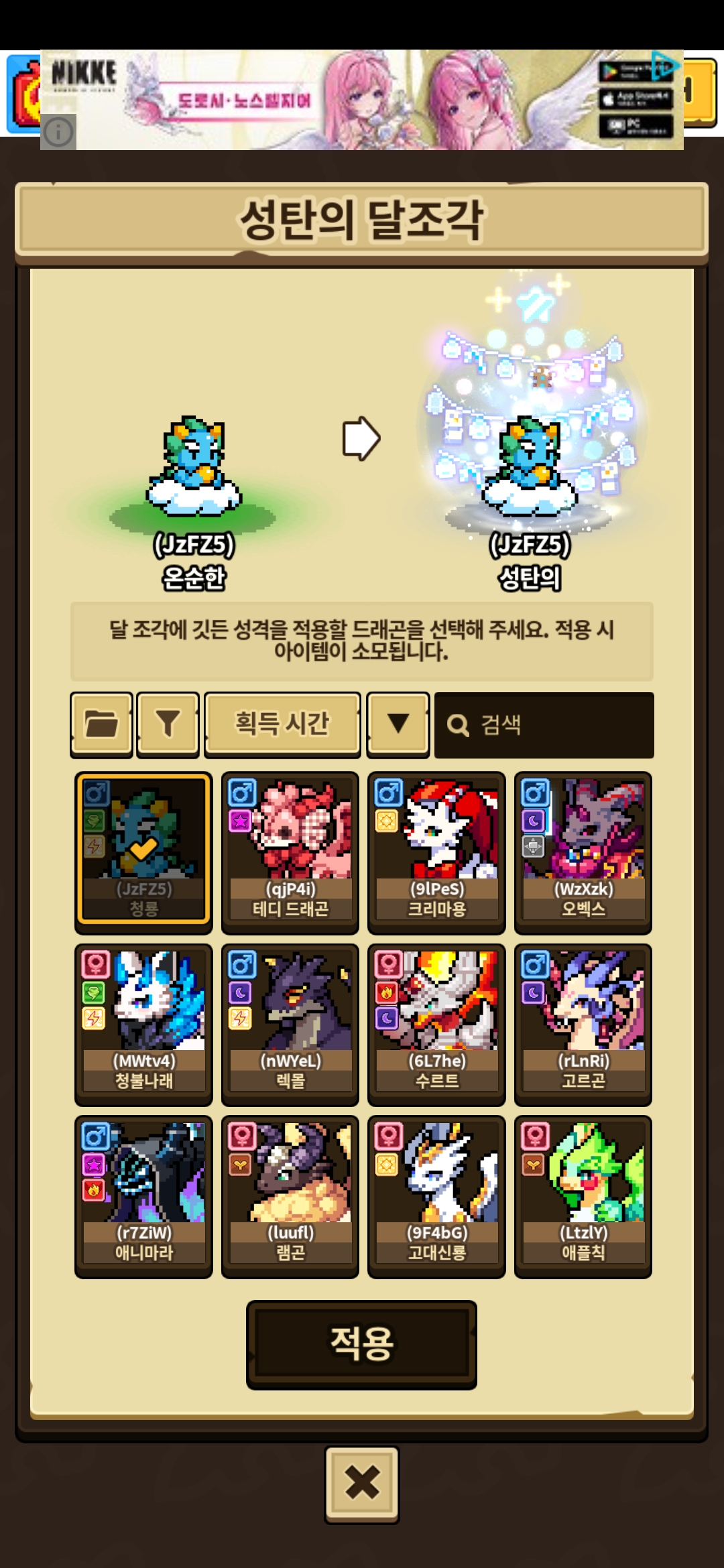The image size is (724, 1568).
Task: Select the 램곤 dragon card
Action: pos(290,1195)
